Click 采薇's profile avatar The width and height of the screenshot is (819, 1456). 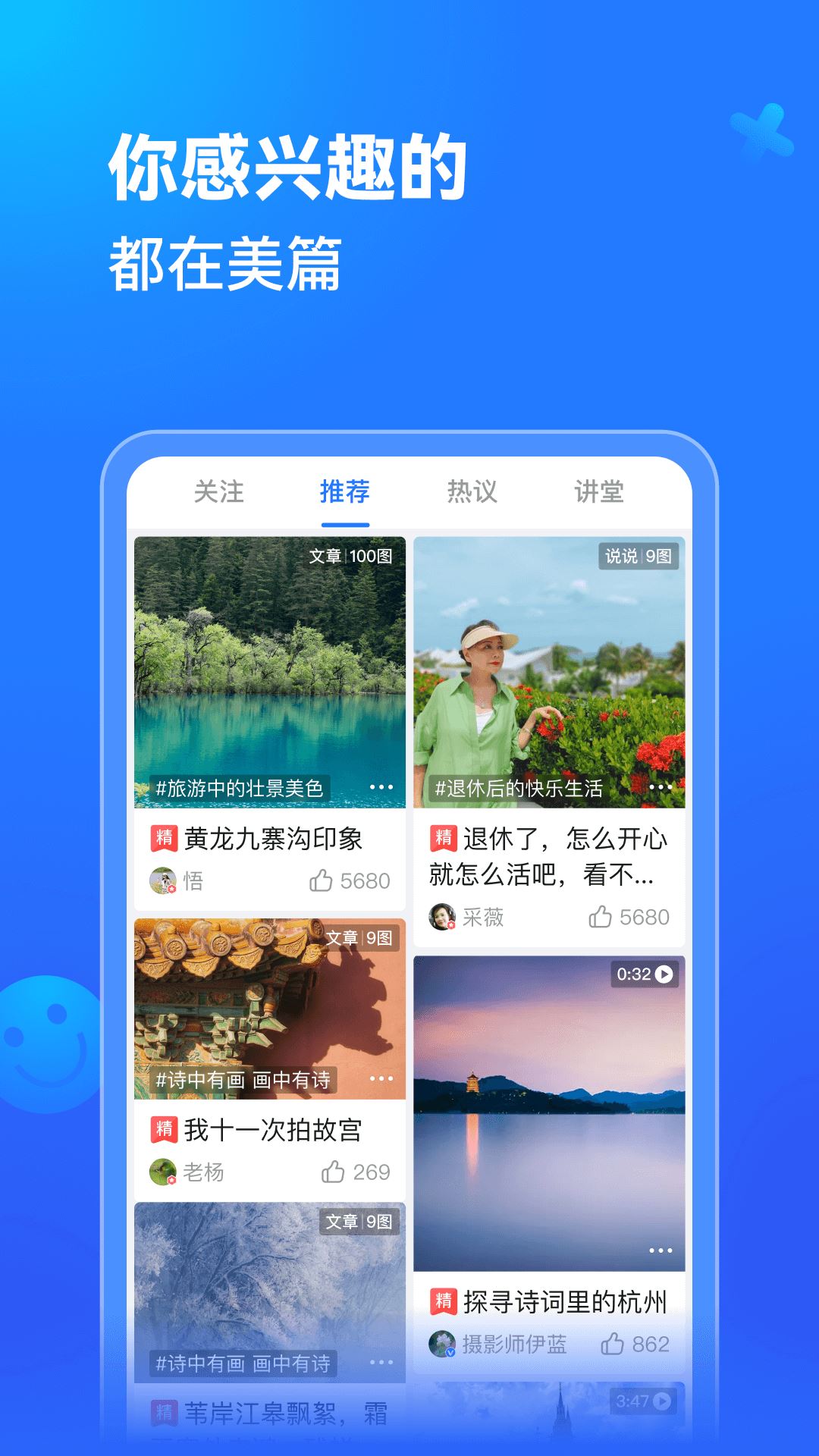[440, 918]
